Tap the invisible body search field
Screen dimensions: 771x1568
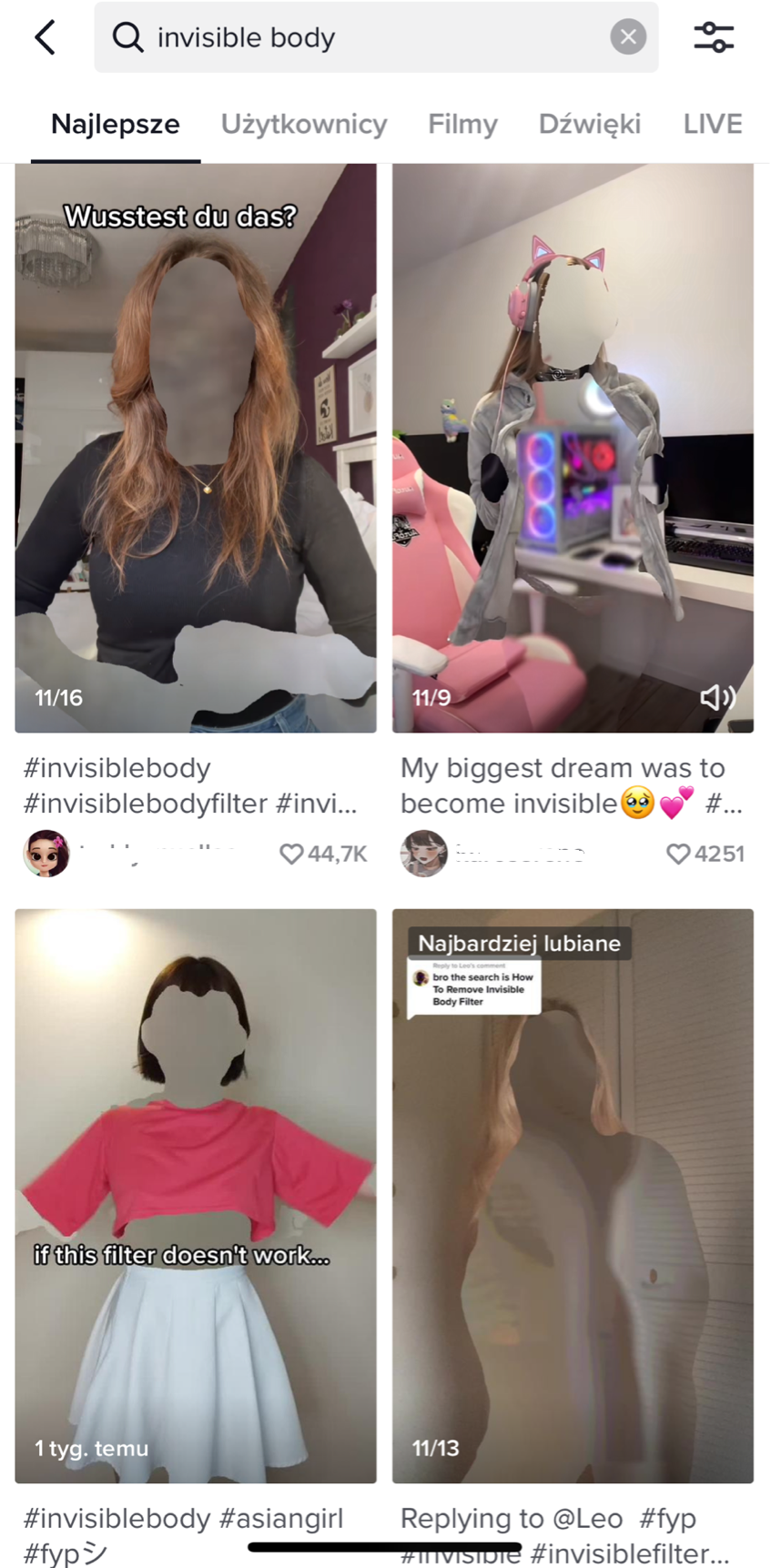[x=364, y=37]
